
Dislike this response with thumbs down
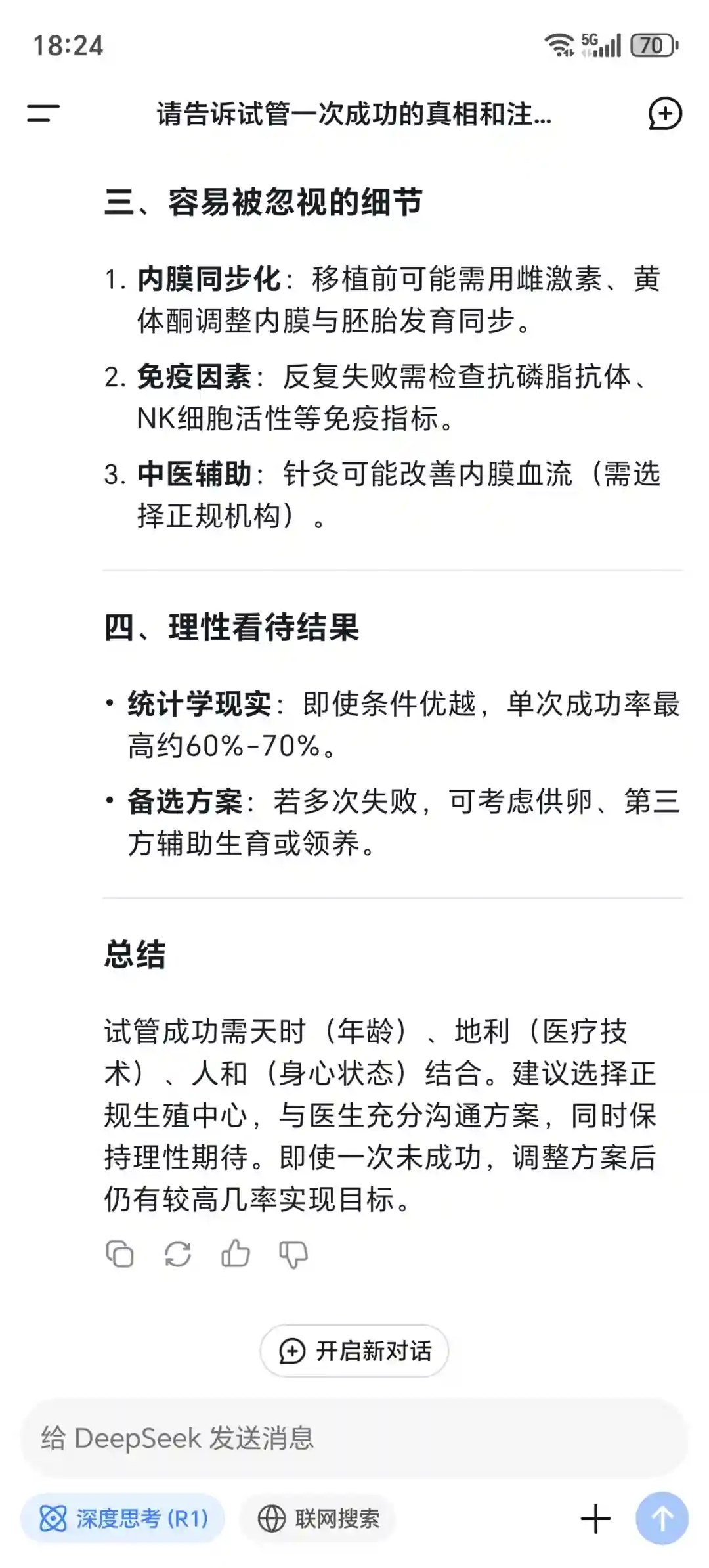pyautogui.click(x=293, y=1253)
